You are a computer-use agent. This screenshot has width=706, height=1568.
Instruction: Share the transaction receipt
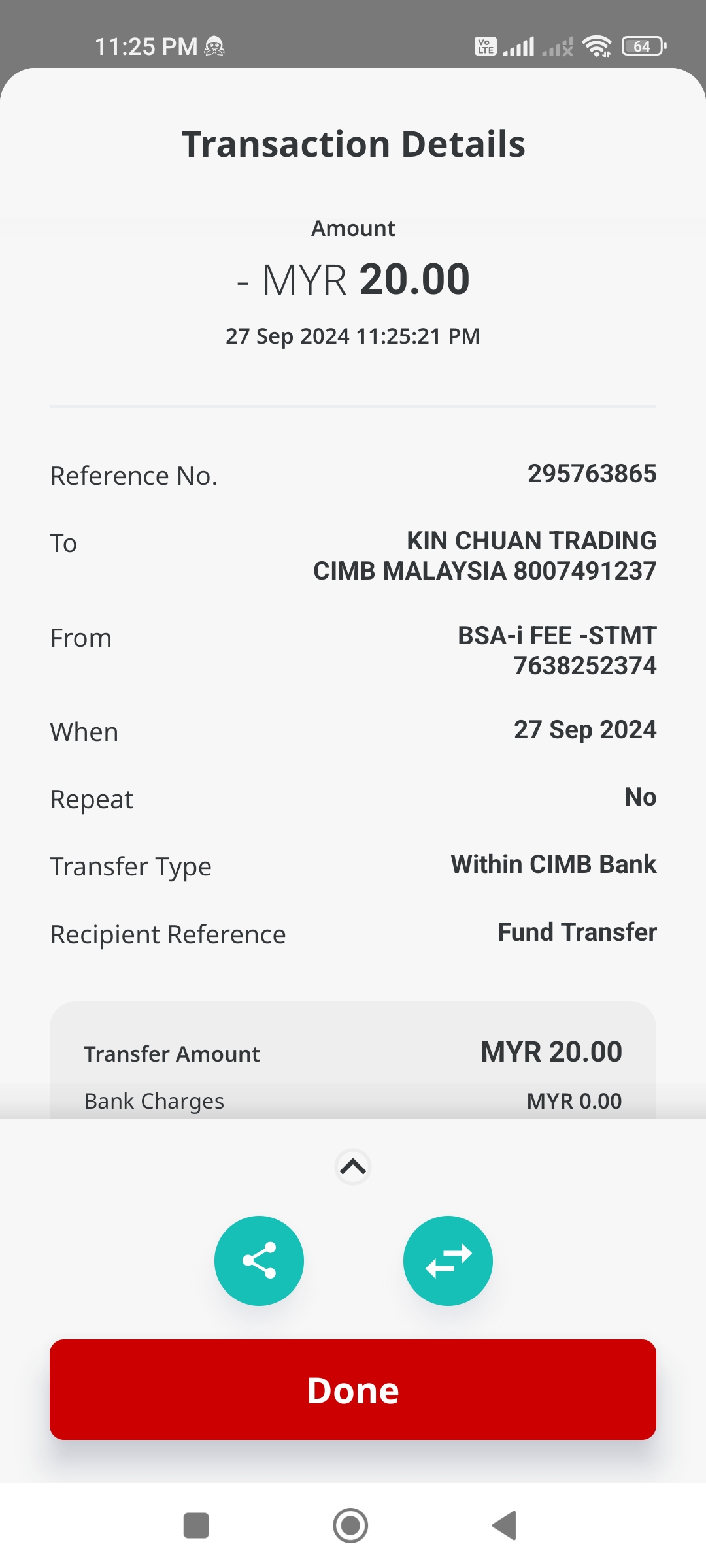point(259,1260)
